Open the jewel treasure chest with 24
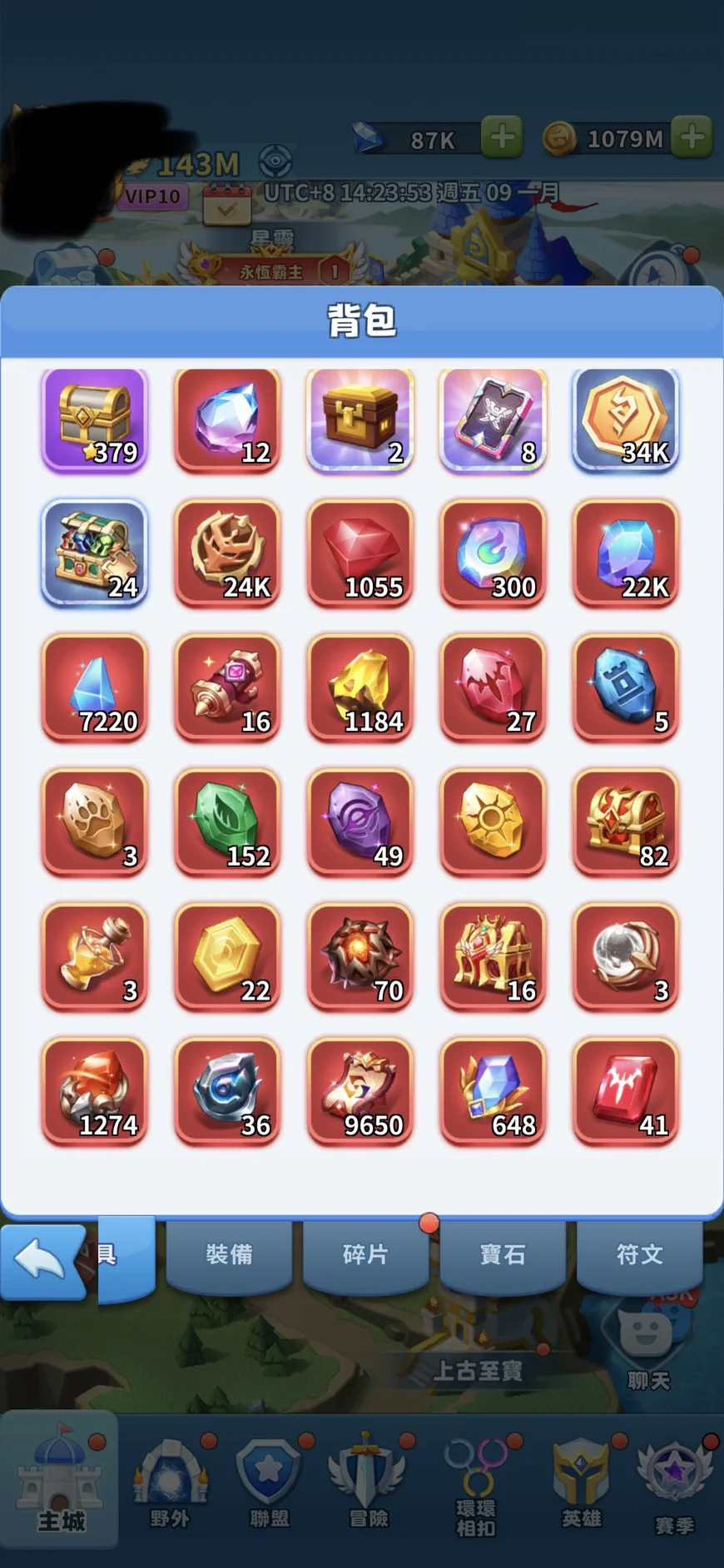 click(x=95, y=553)
